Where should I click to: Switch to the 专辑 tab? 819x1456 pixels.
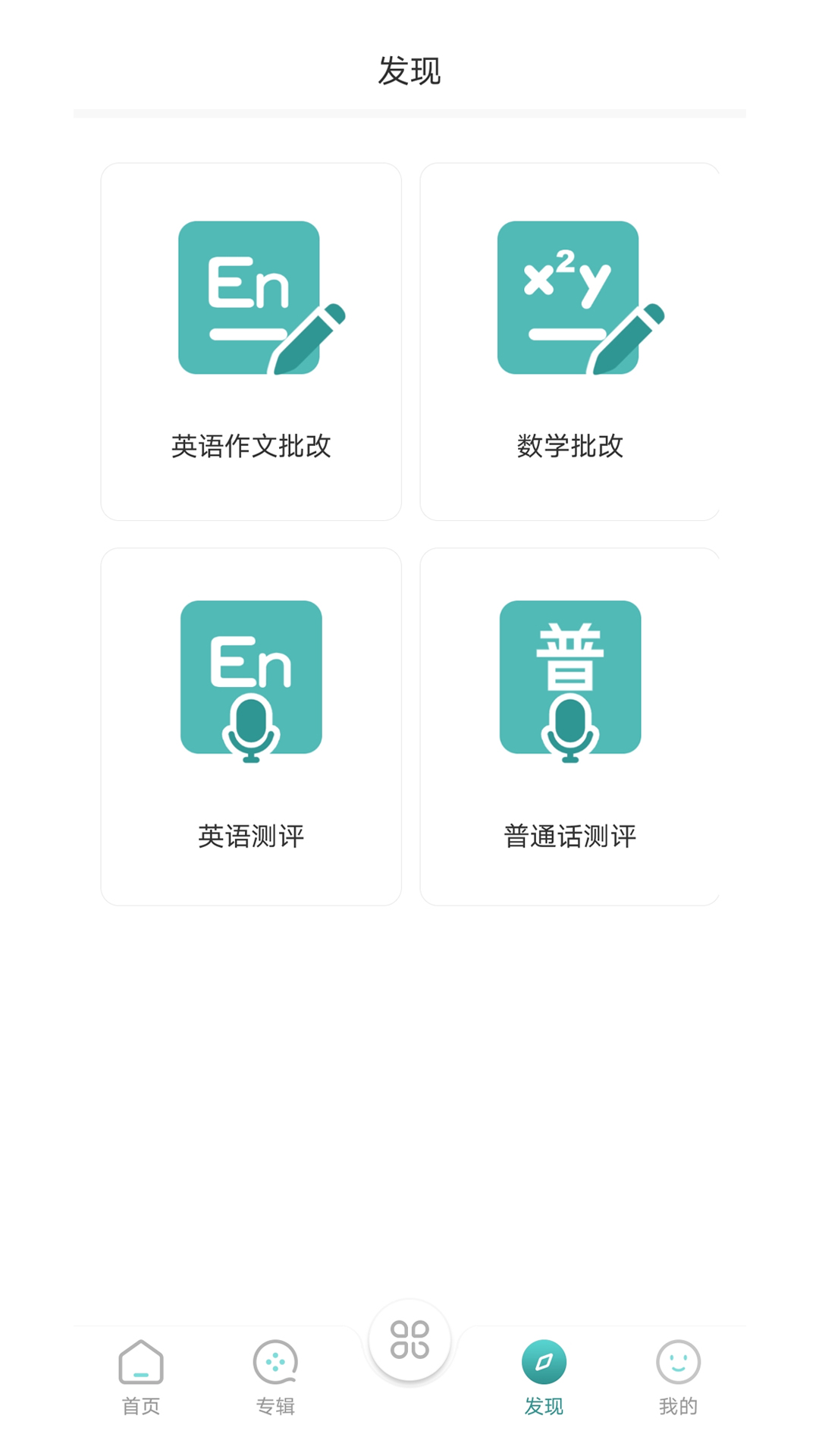[x=276, y=1380]
